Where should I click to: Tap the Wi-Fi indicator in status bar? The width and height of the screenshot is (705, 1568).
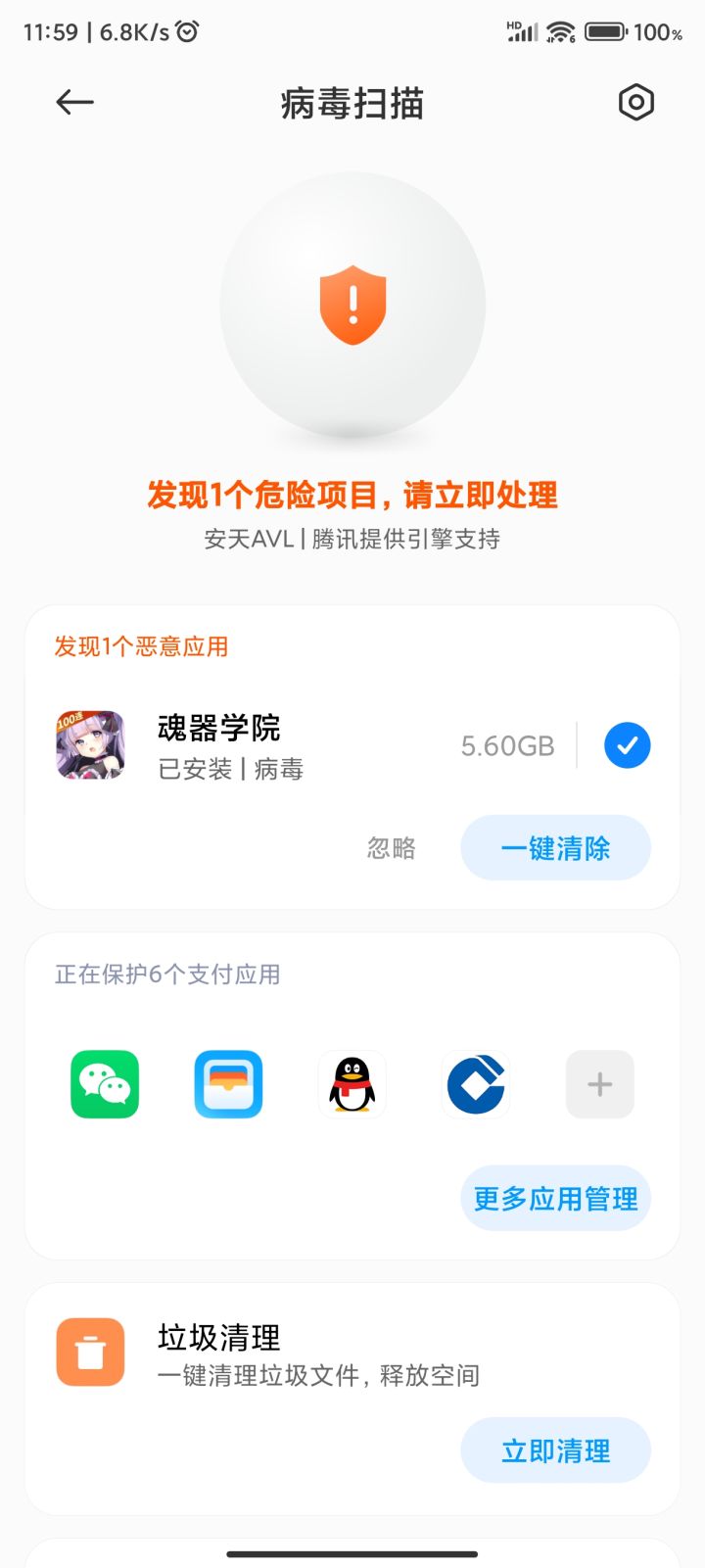coord(559,30)
